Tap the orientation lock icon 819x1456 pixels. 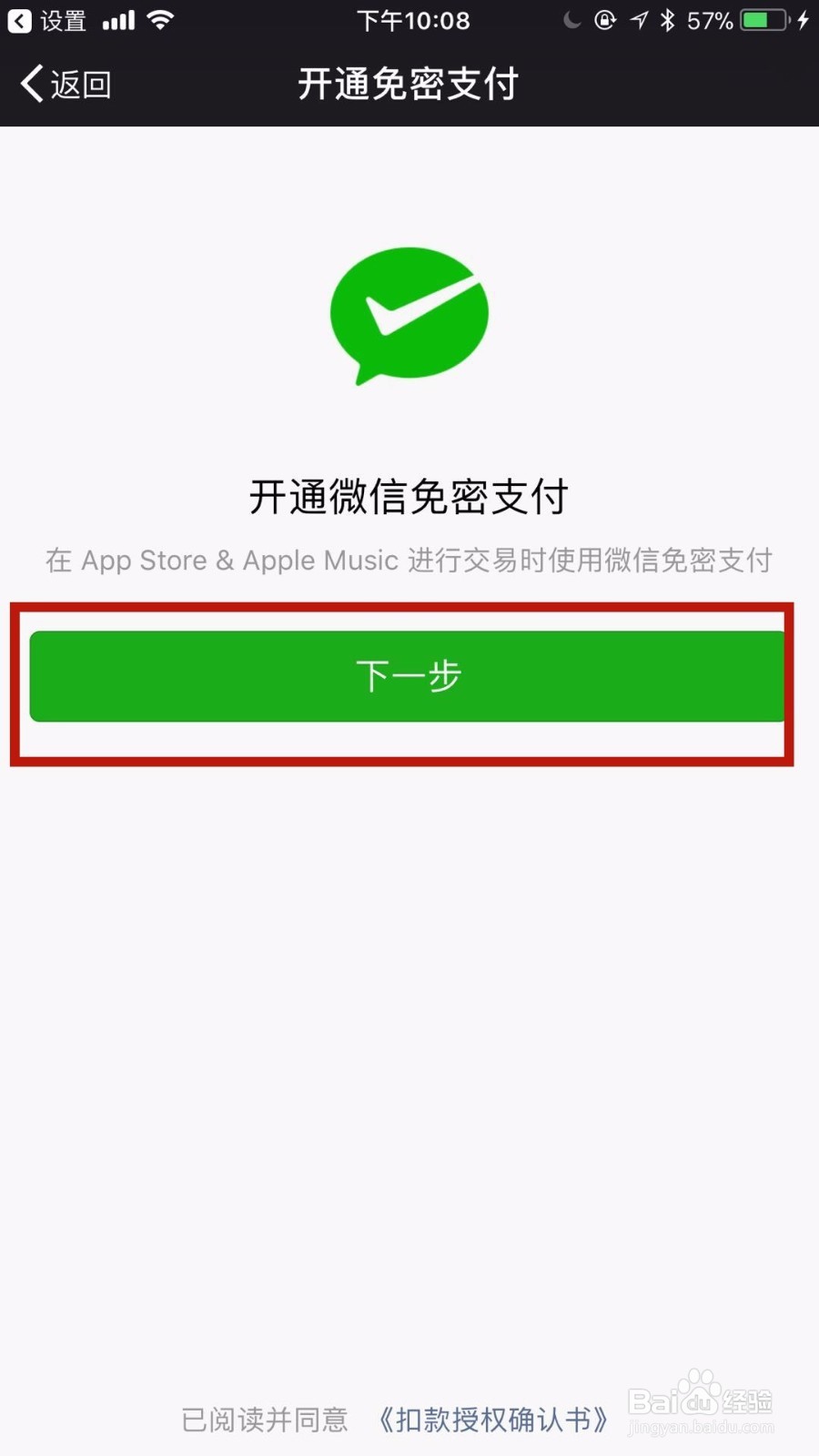606,20
